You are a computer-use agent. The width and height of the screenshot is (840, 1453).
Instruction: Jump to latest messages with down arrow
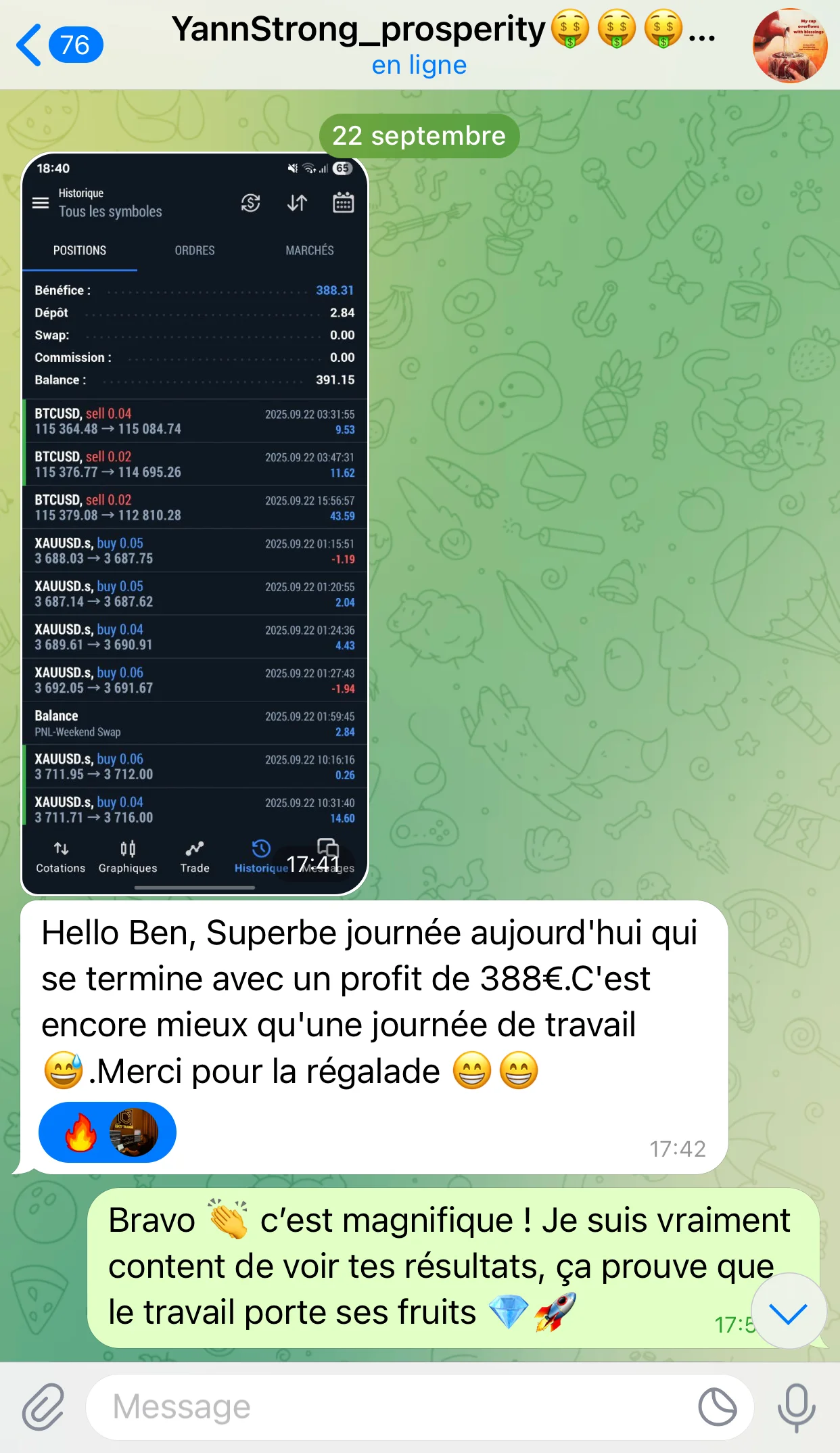click(788, 1312)
